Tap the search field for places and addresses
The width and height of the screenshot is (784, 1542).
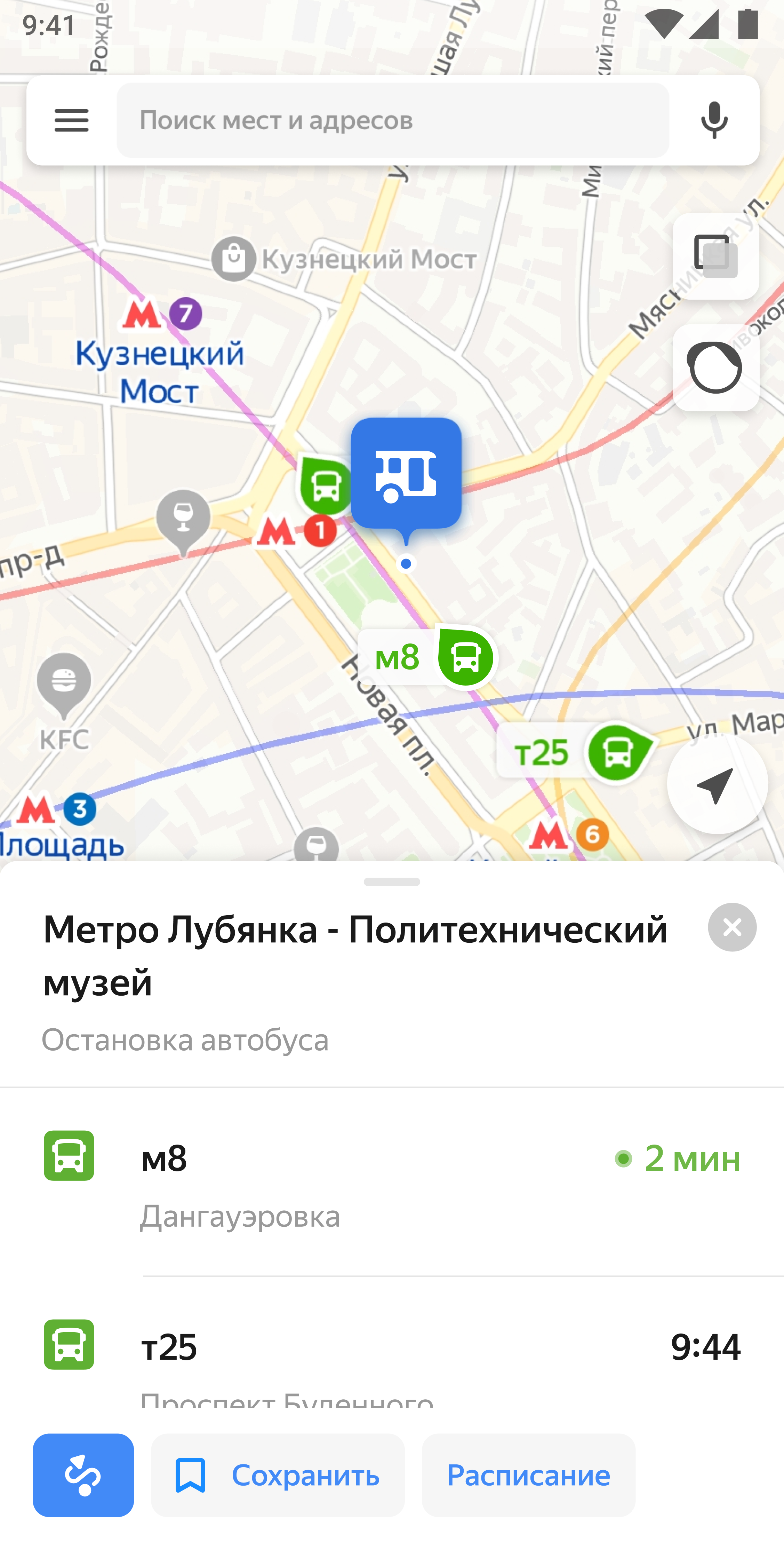click(392, 120)
